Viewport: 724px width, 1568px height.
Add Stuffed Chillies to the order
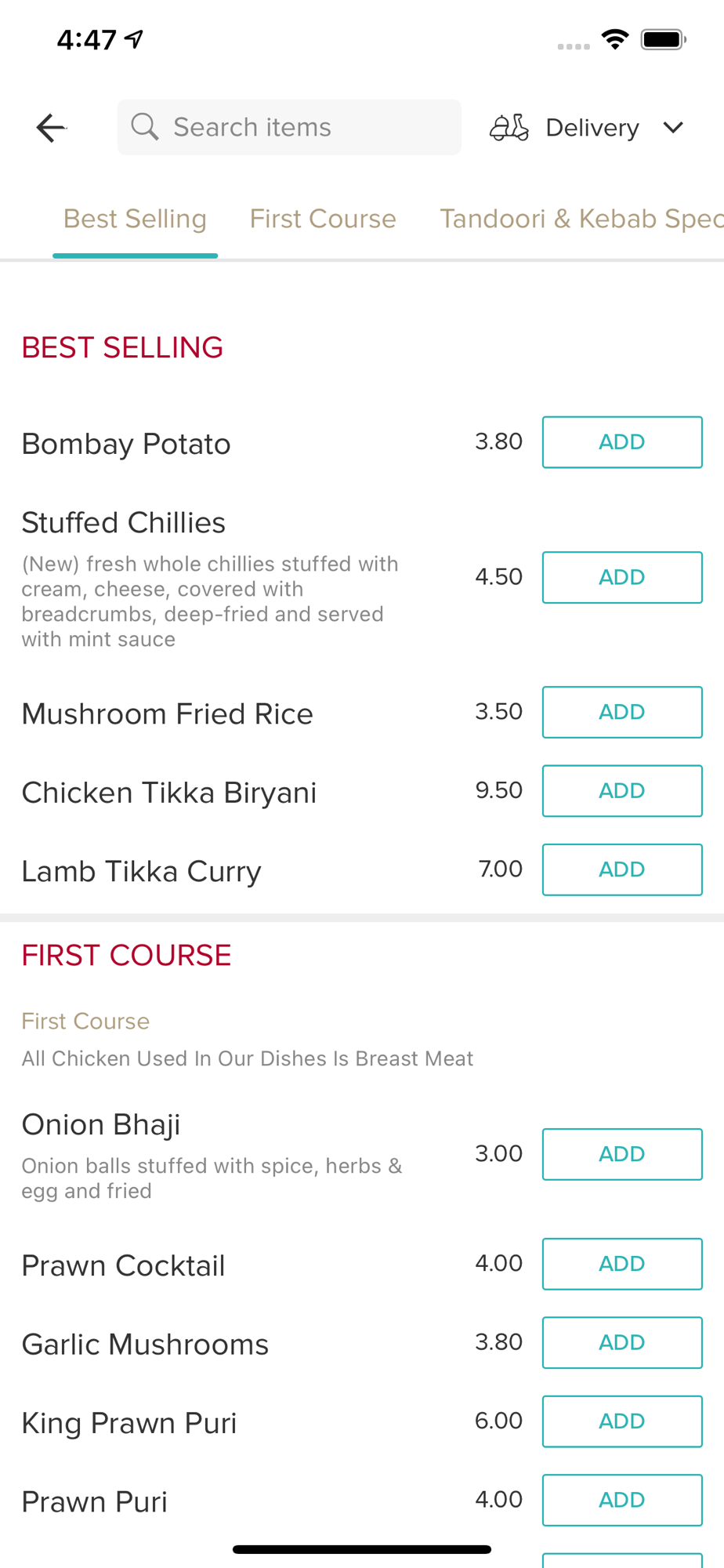[622, 577]
